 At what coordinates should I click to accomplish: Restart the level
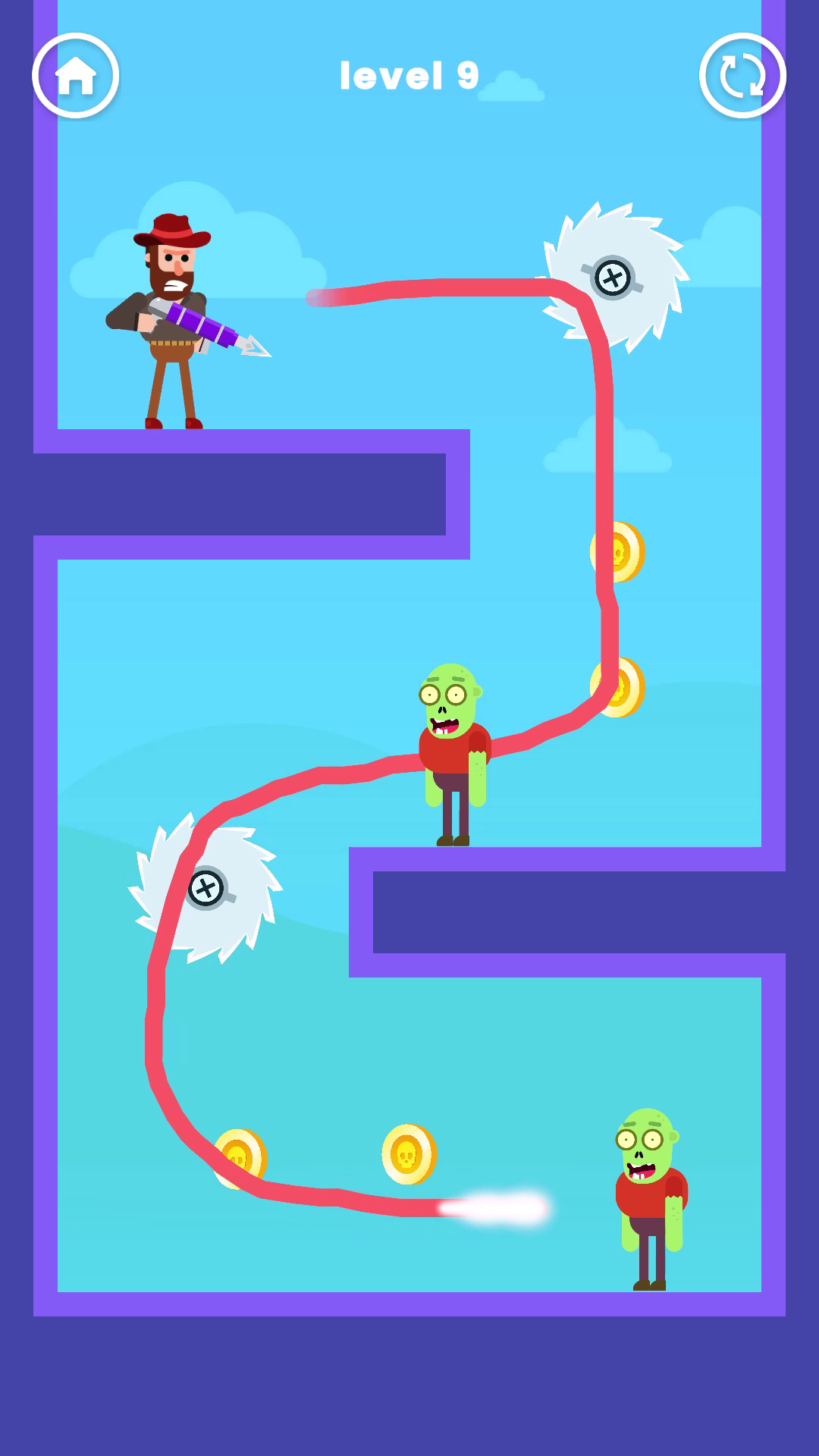742,76
